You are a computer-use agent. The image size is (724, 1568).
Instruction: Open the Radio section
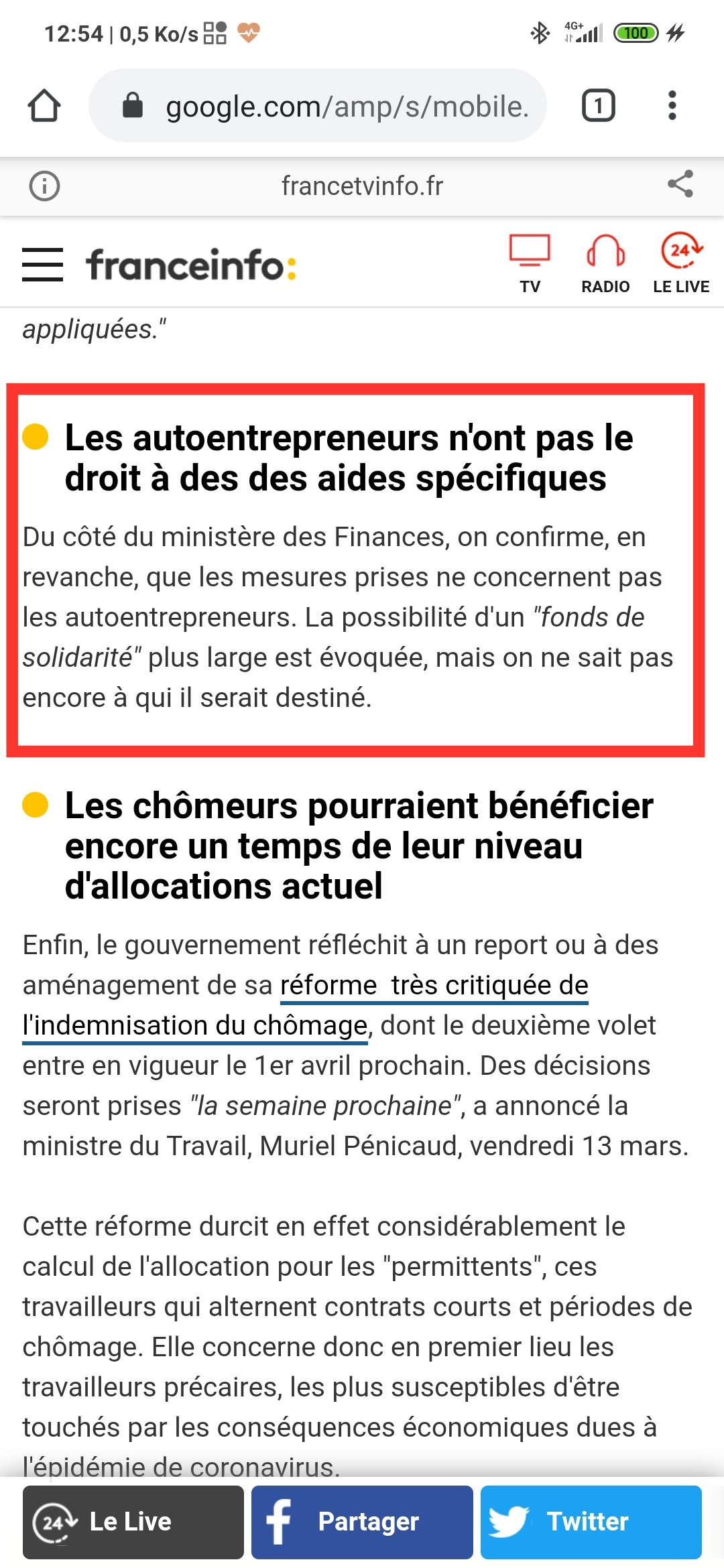[x=605, y=263]
